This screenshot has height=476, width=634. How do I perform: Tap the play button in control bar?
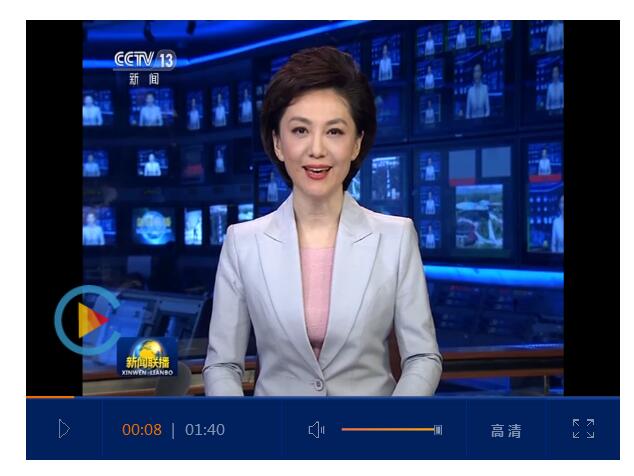point(64,429)
